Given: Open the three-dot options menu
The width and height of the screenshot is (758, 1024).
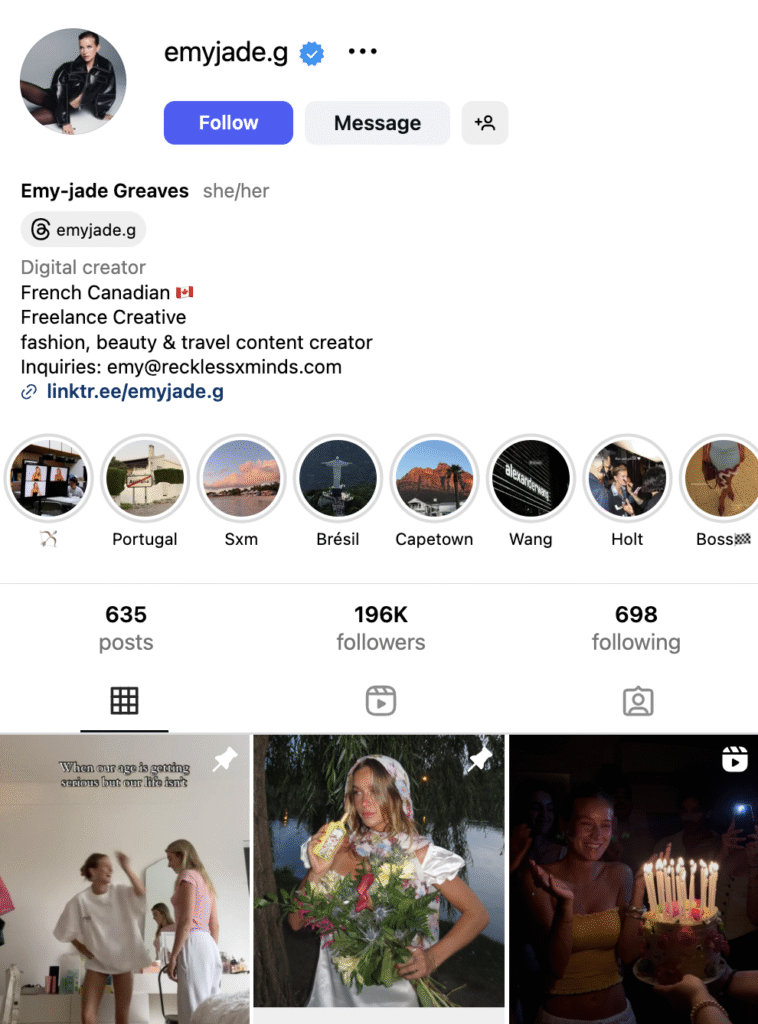Looking at the screenshot, I should pos(363,52).
